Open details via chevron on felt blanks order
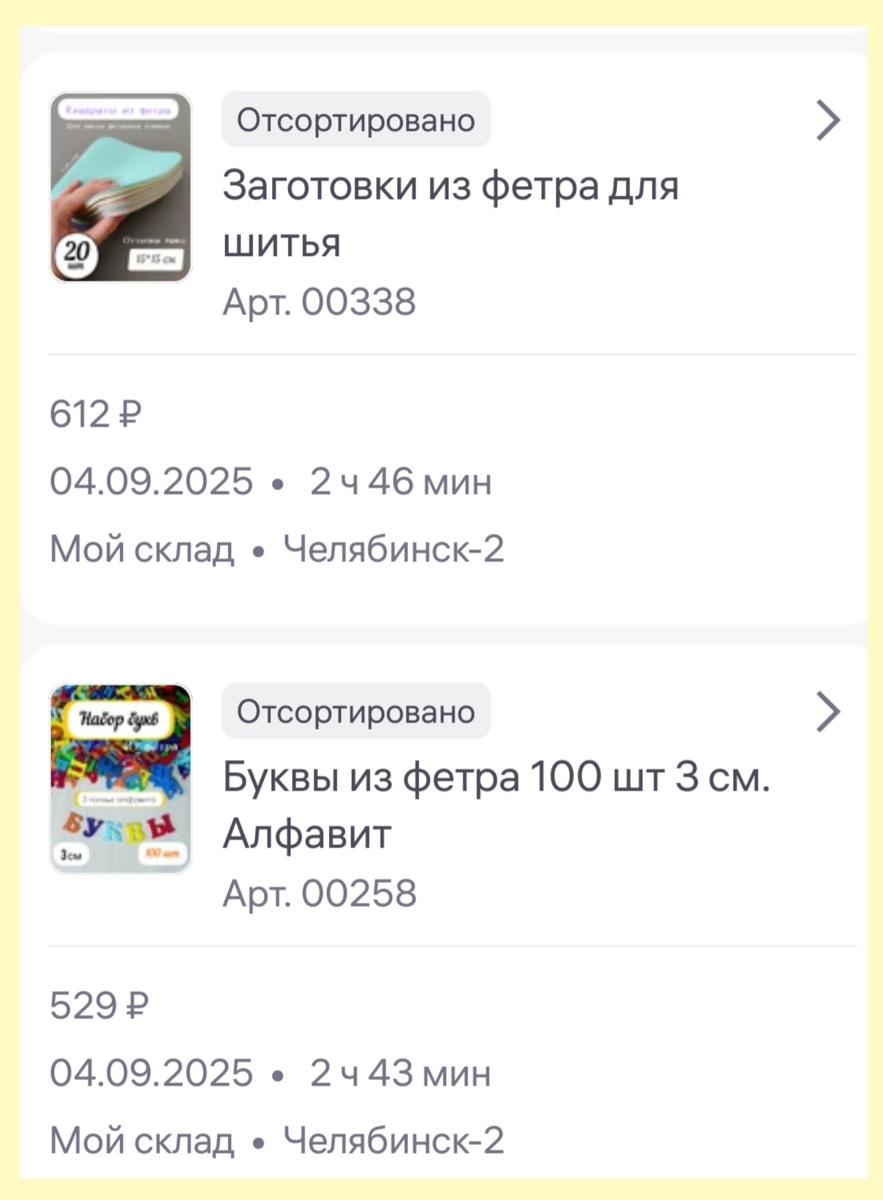The image size is (883, 1200). 828,119
